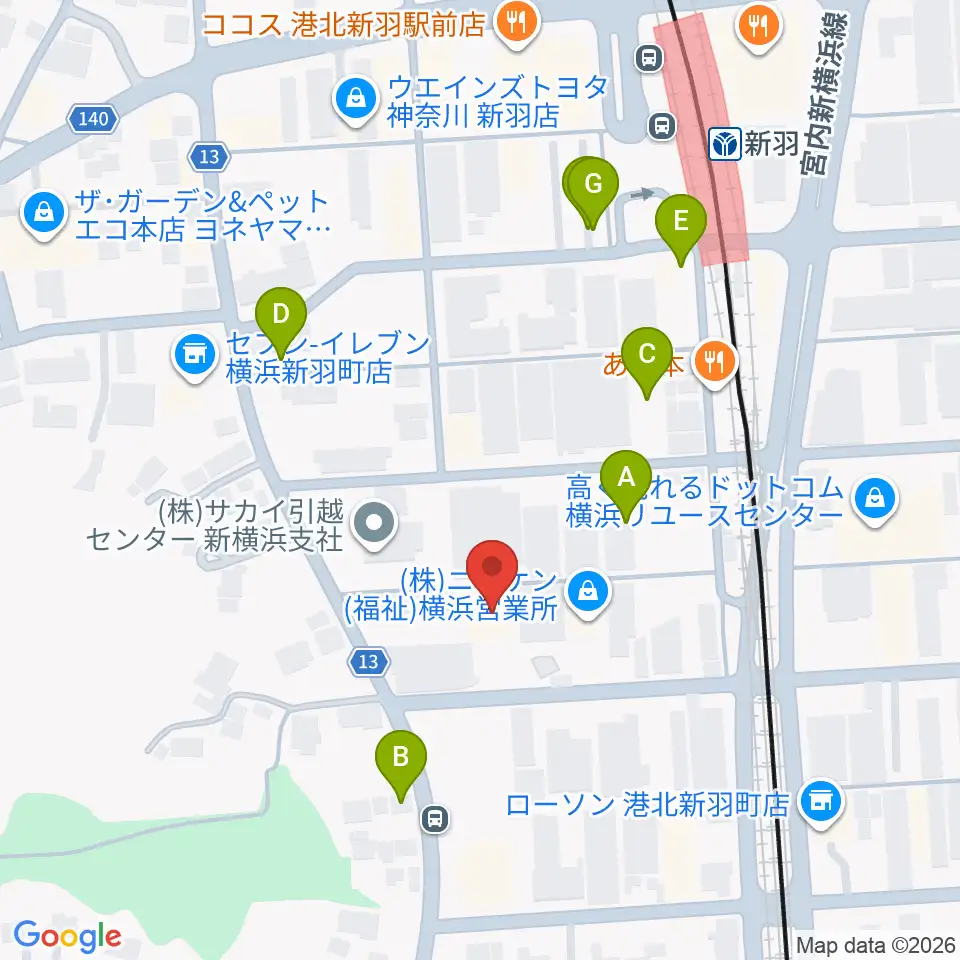This screenshot has height=960, width=960.
Task: Open the (株)ニッテン 横浜営業所 shop pin
Action: 588,594
